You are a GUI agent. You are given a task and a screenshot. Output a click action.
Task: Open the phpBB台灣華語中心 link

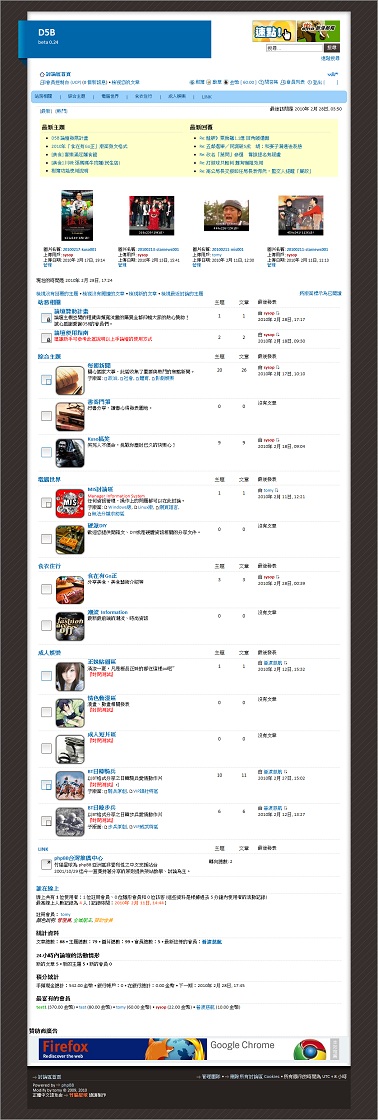click(81, 858)
